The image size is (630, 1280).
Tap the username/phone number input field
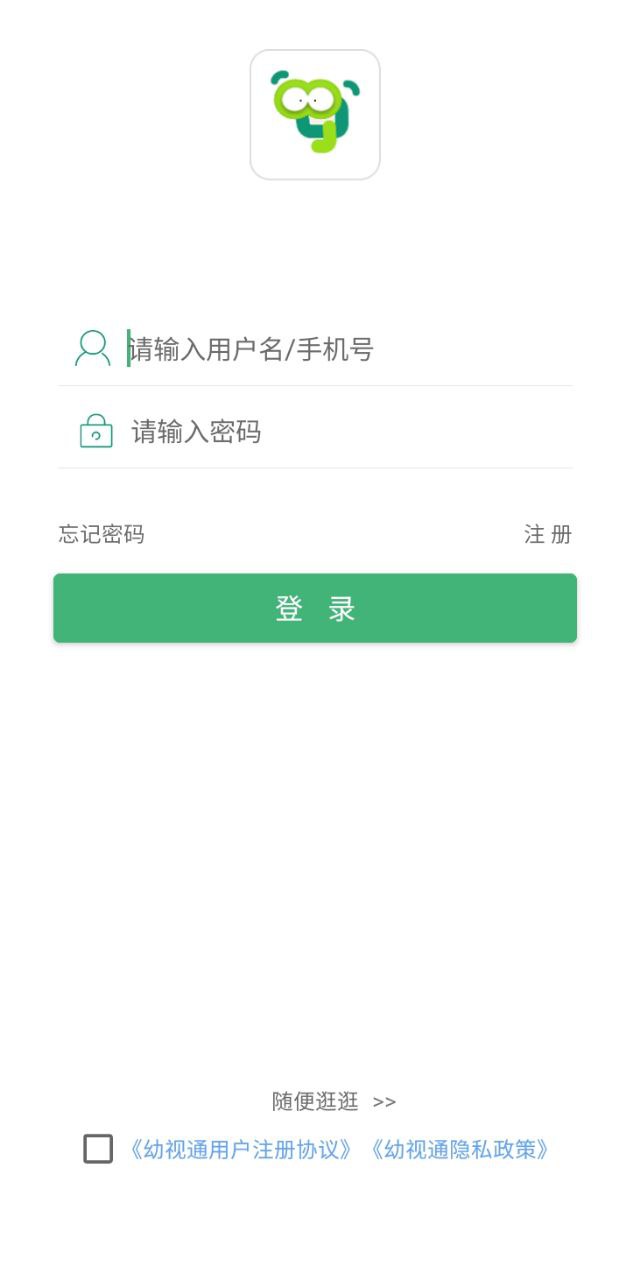pos(340,349)
